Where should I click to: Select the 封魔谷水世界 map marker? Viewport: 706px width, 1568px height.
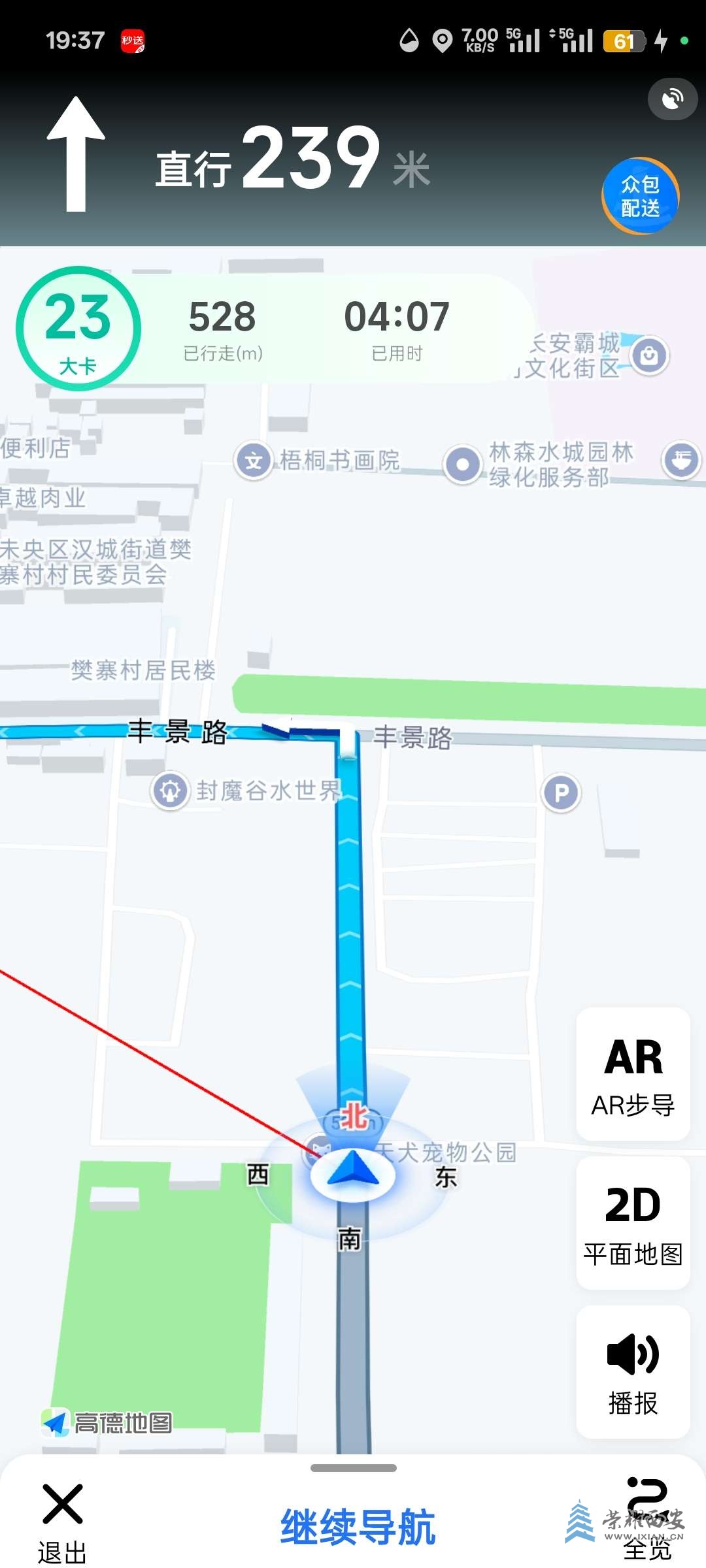171,791
